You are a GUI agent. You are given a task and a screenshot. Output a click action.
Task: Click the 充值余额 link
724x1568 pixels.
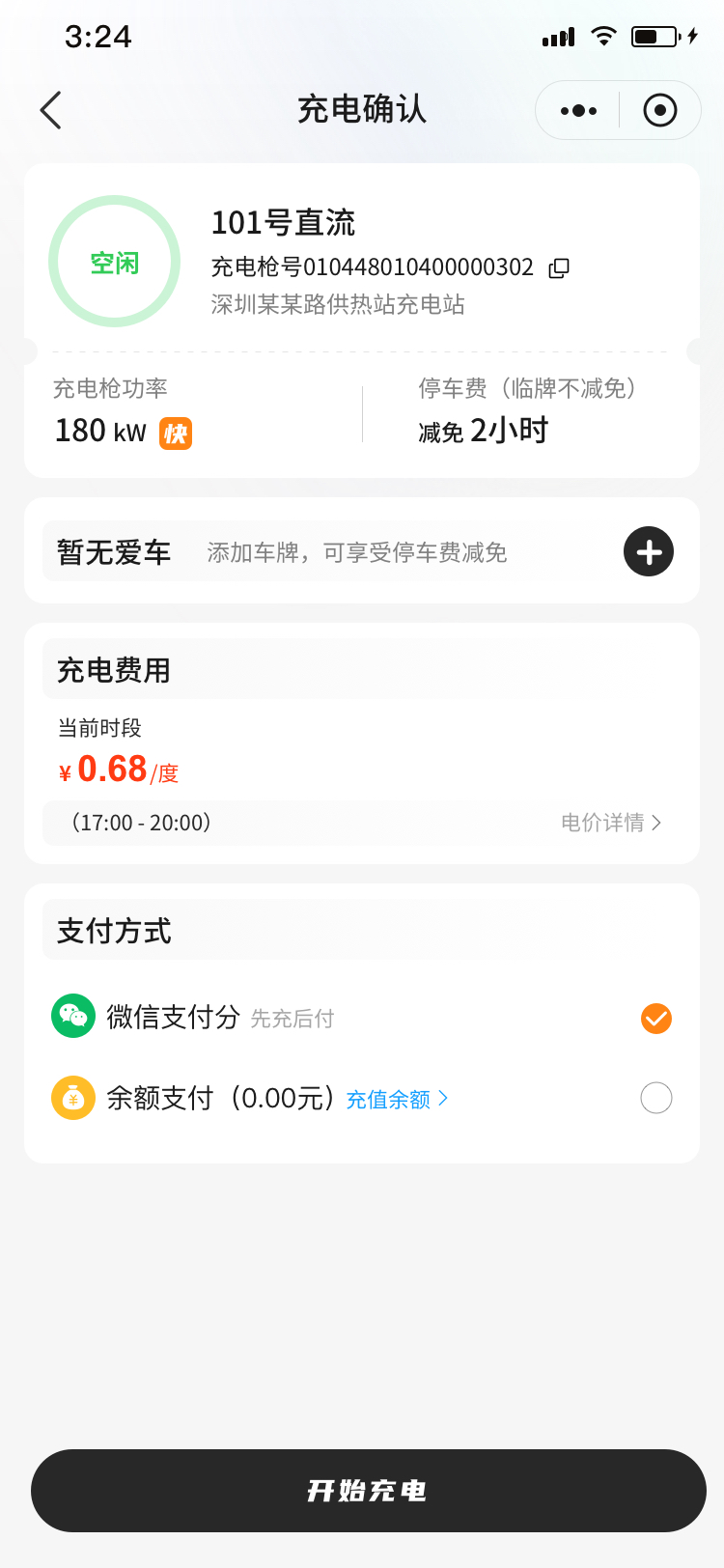pyautogui.click(x=391, y=1098)
